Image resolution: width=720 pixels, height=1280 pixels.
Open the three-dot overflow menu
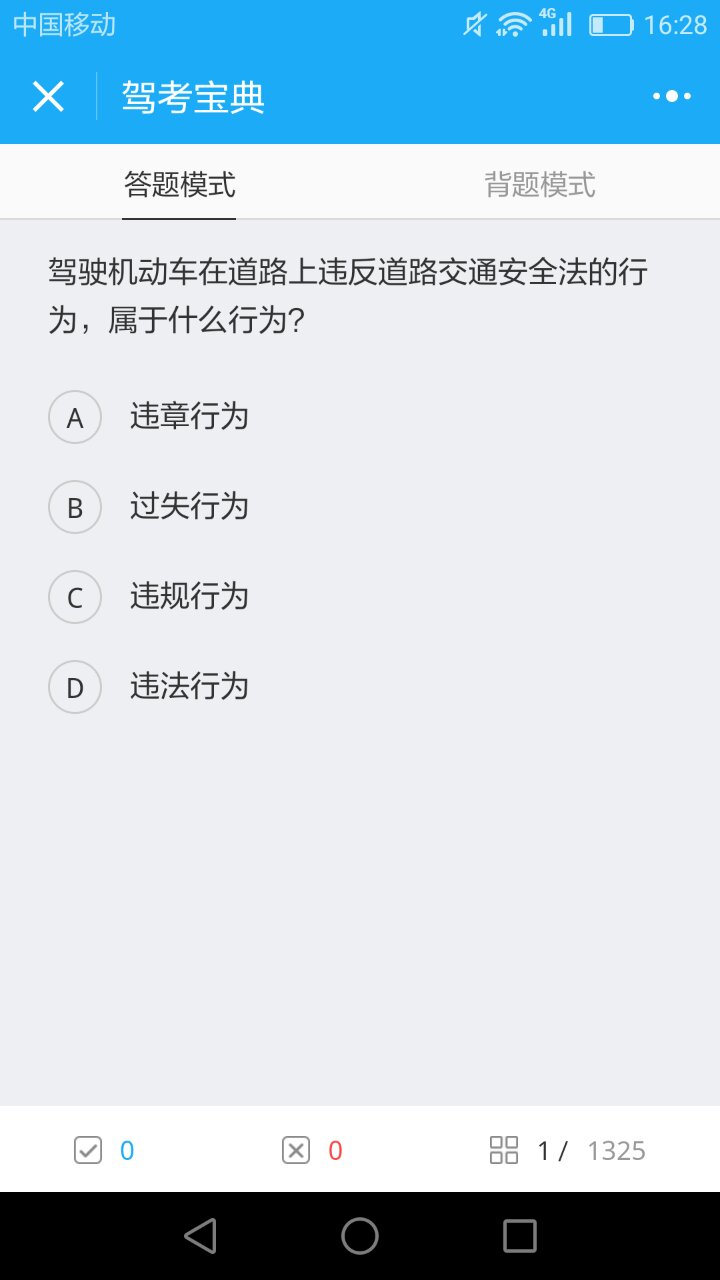[672, 96]
